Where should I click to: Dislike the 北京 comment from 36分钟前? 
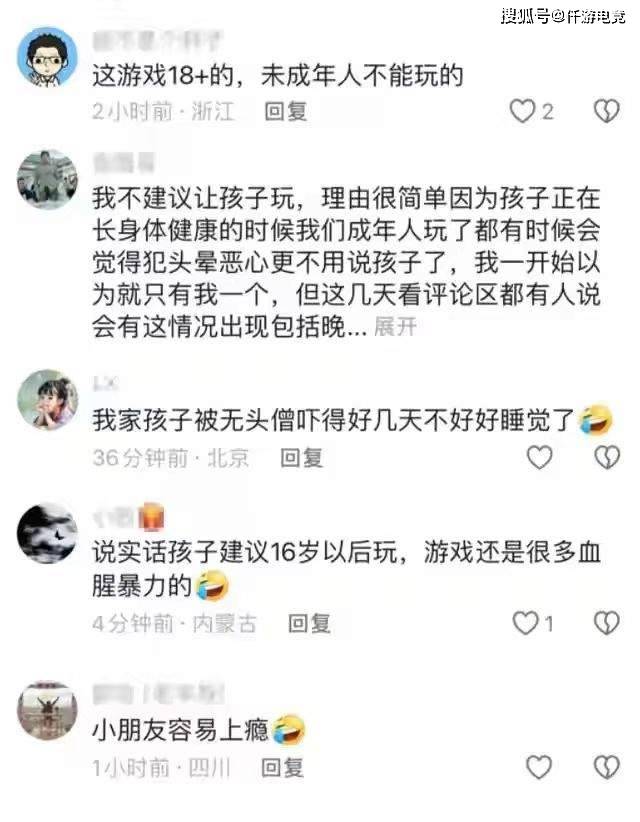coord(606,458)
